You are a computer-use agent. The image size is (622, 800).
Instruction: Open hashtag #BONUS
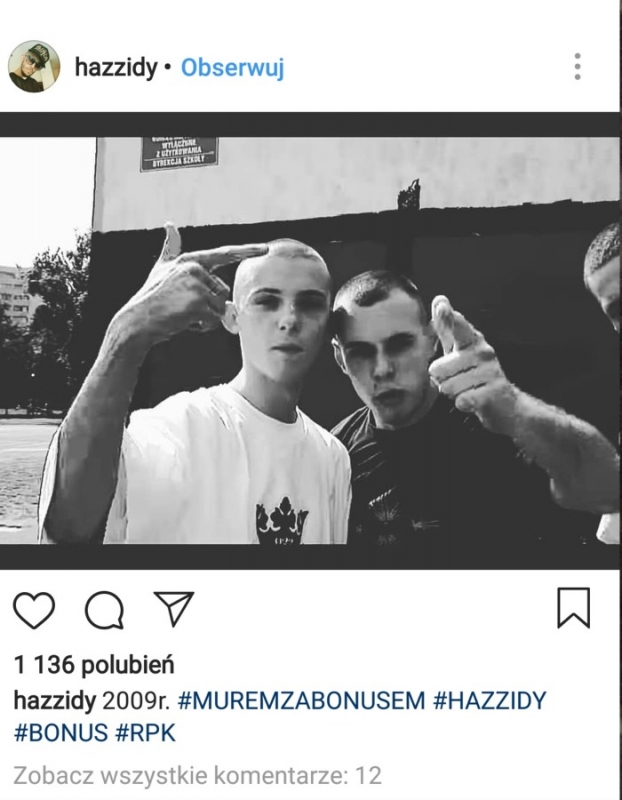pyautogui.click(x=60, y=733)
